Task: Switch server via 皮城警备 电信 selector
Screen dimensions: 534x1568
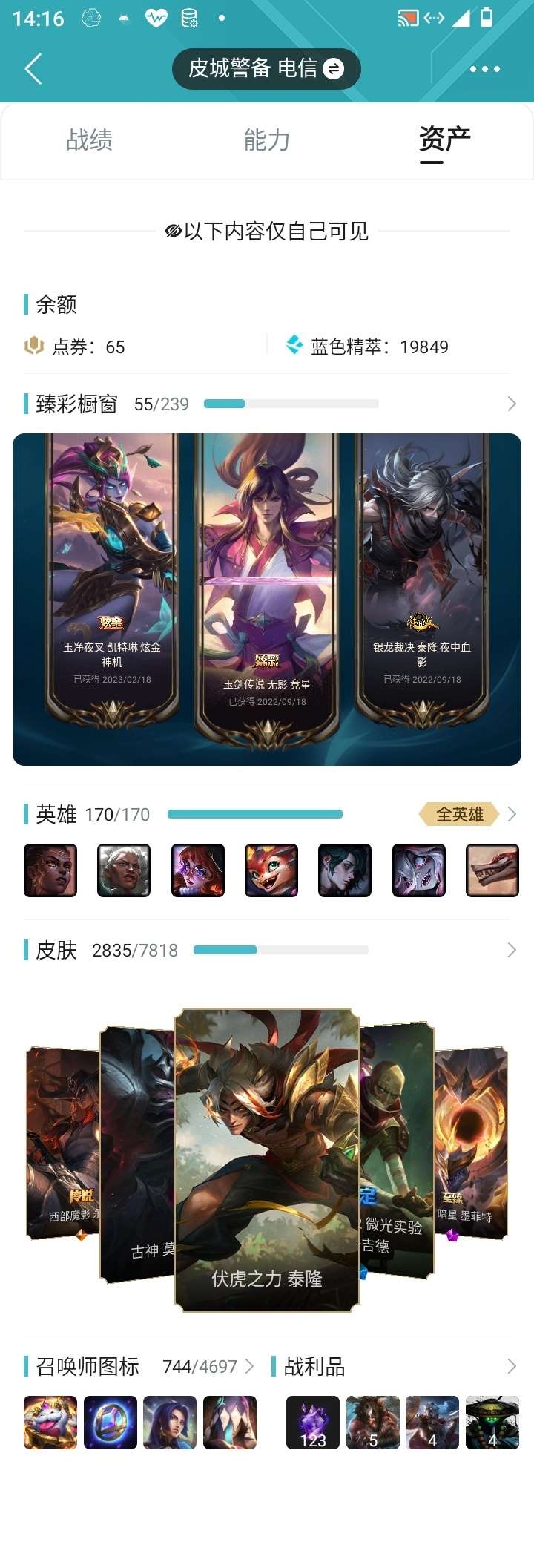Action: pyautogui.click(x=266, y=69)
